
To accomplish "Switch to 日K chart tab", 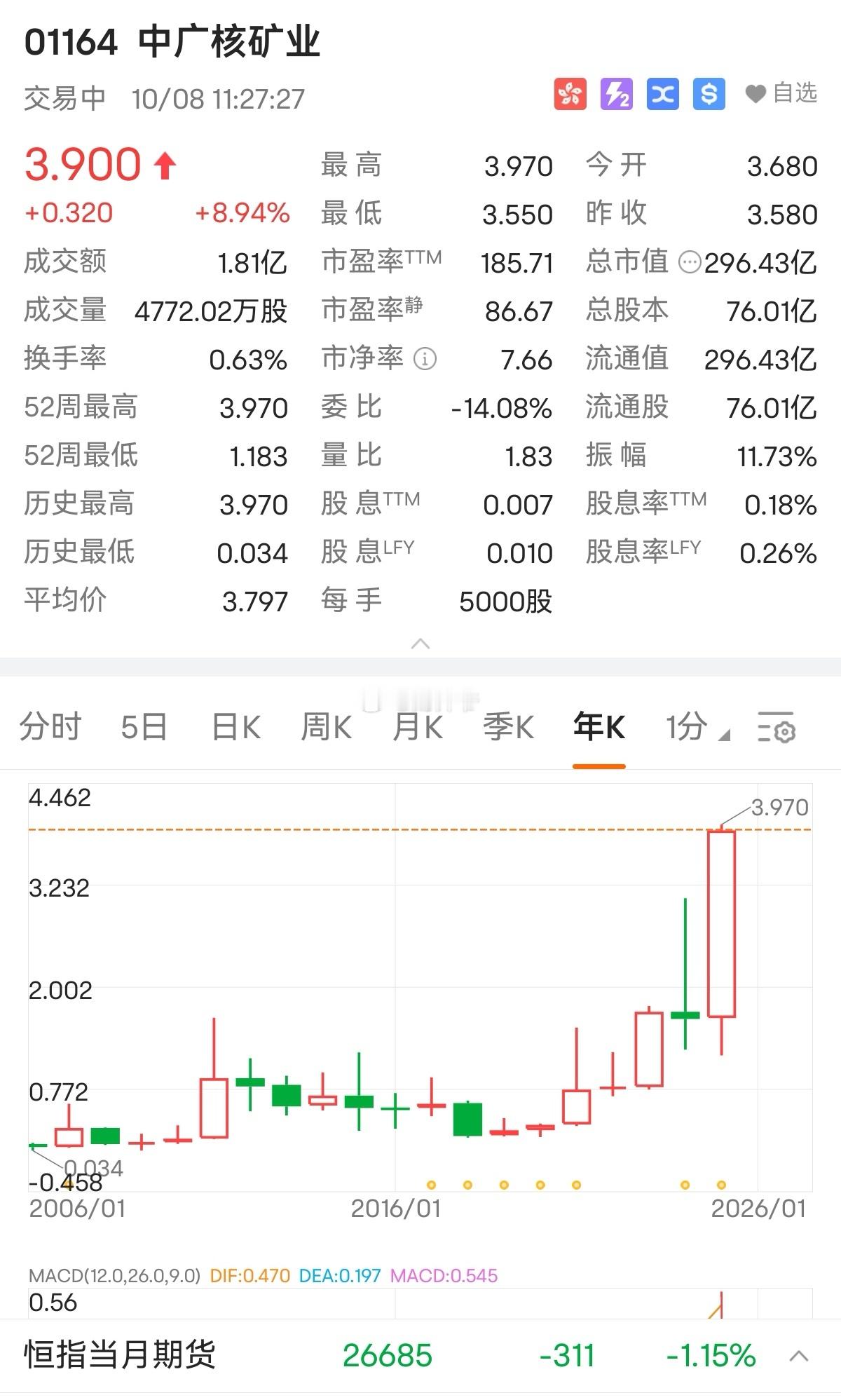I will point(236,726).
